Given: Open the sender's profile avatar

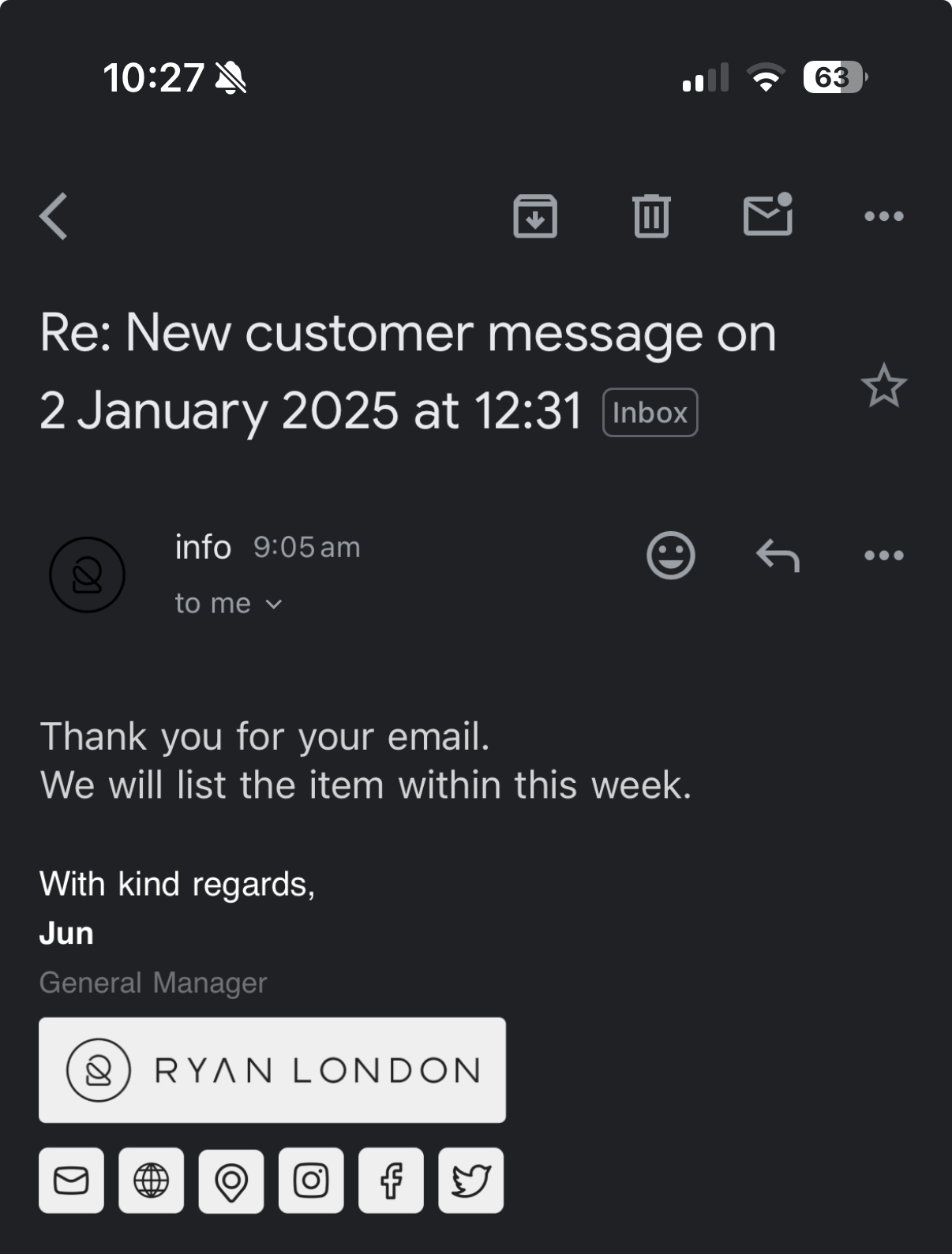Looking at the screenshot, I should pyautogui.click(x=87, y=575).
